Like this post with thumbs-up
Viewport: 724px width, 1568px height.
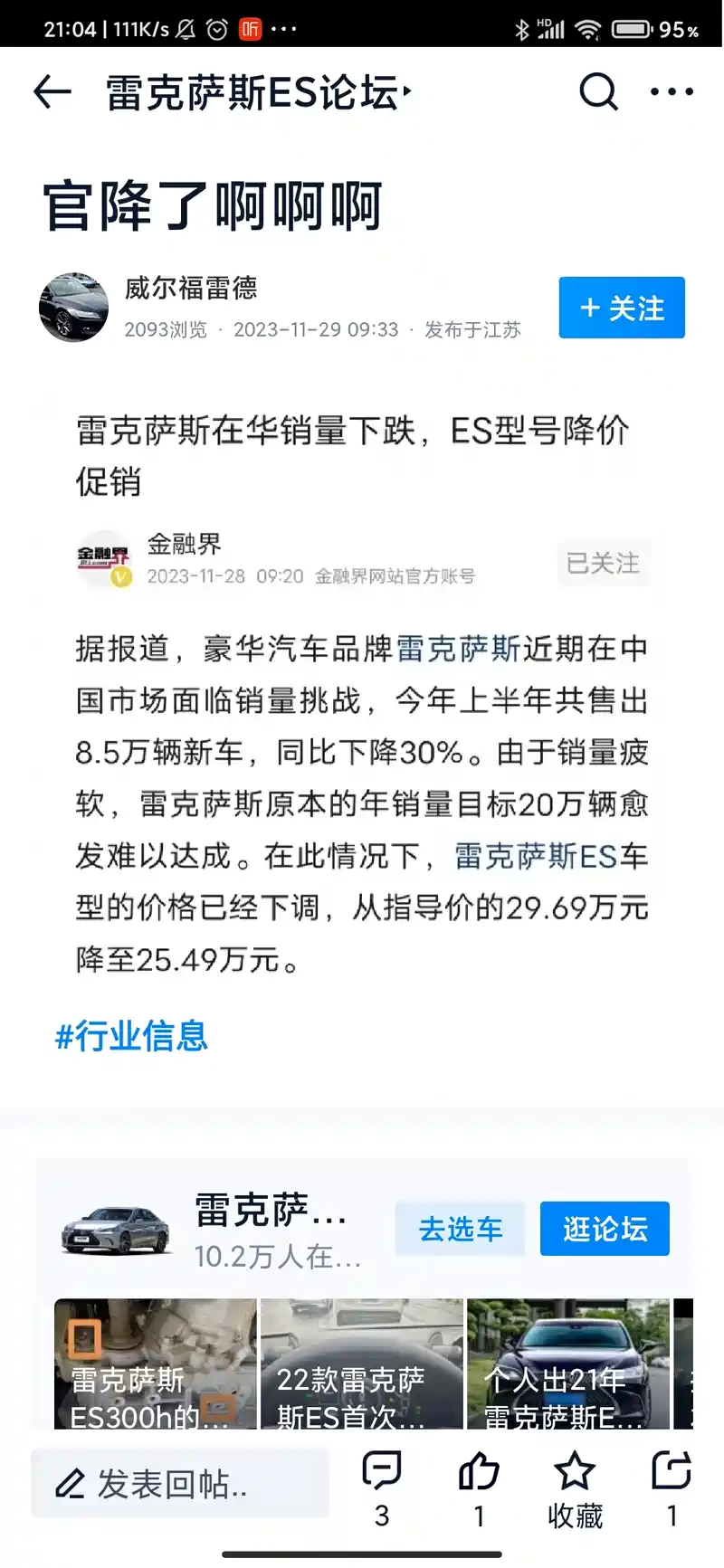pos(479,1484)
